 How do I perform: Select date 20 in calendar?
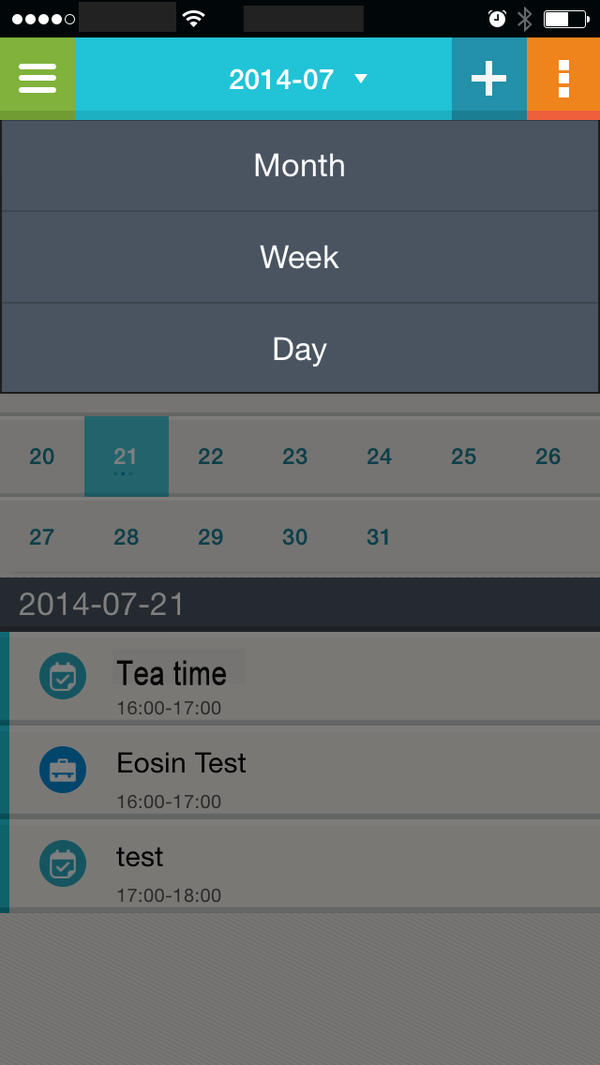point(42,457)
